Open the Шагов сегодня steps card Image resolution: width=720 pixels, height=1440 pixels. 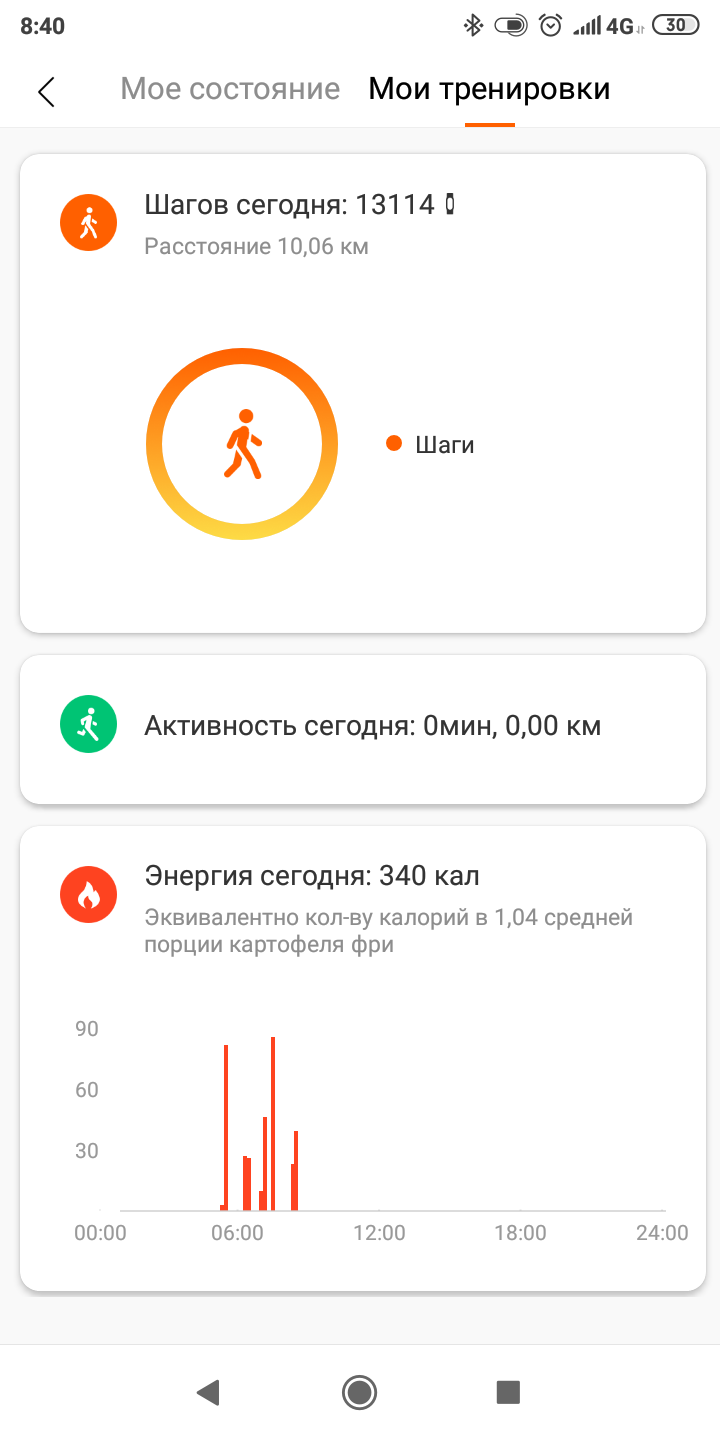coord(362,392)
